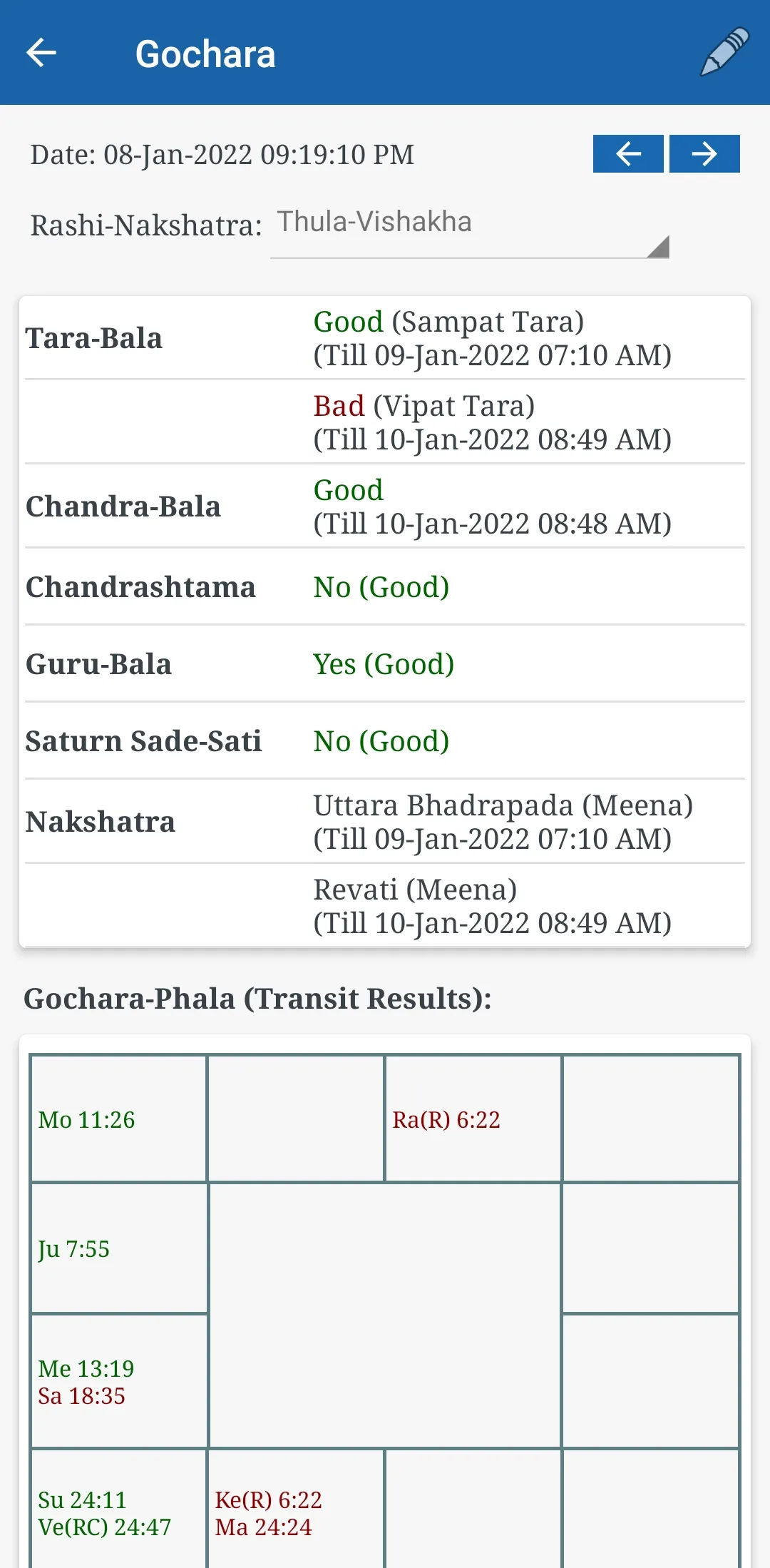Click the Good (Sampat Tara) status
The height and width of the screenshot is (1568, 770).
coord(448,322)
